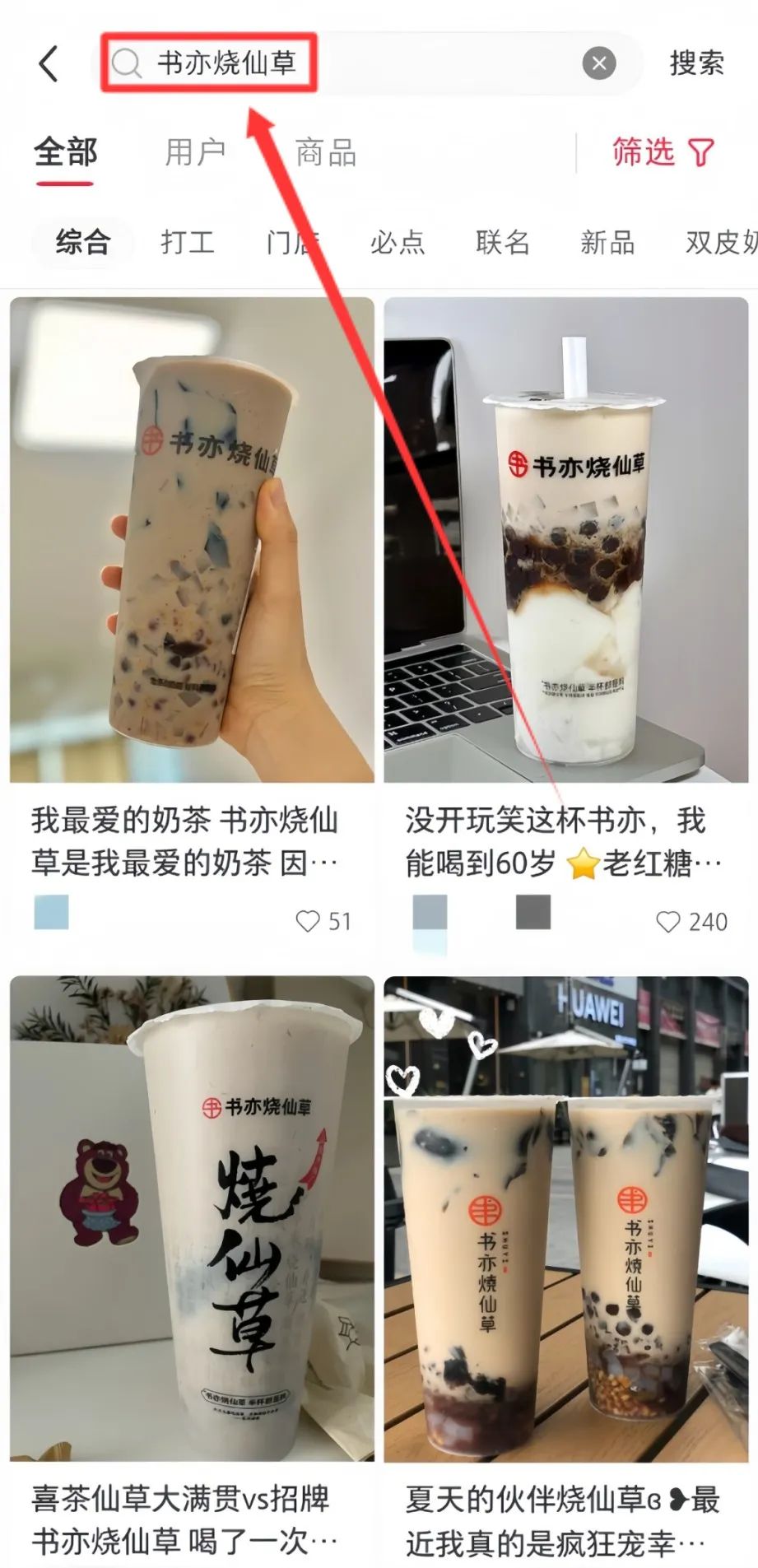Tap the 搜索 button
Image resolution: width=758 pixels, height=1568 pixels.
point(696,63)
